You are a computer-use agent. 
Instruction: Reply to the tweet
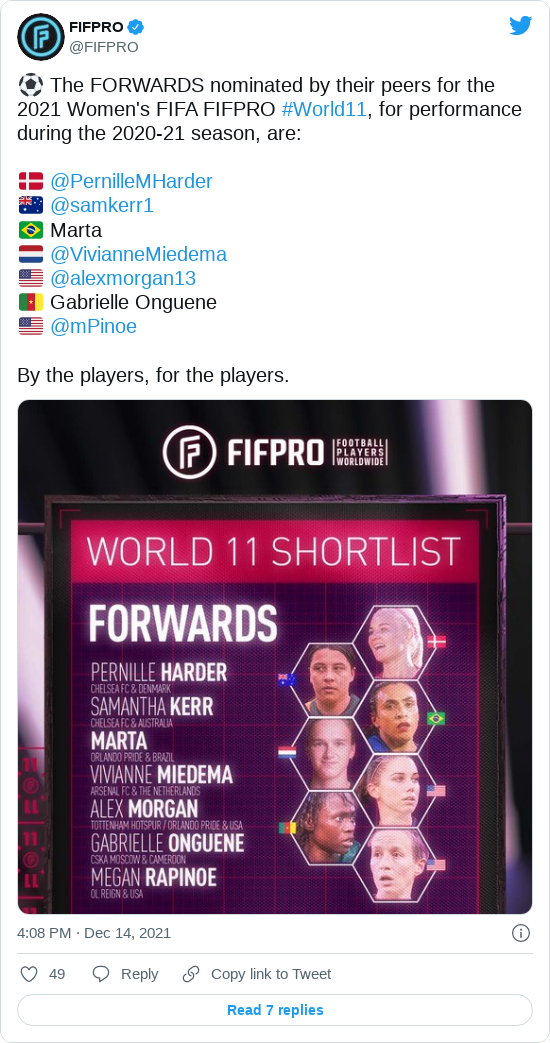click(x=125, y=974)
